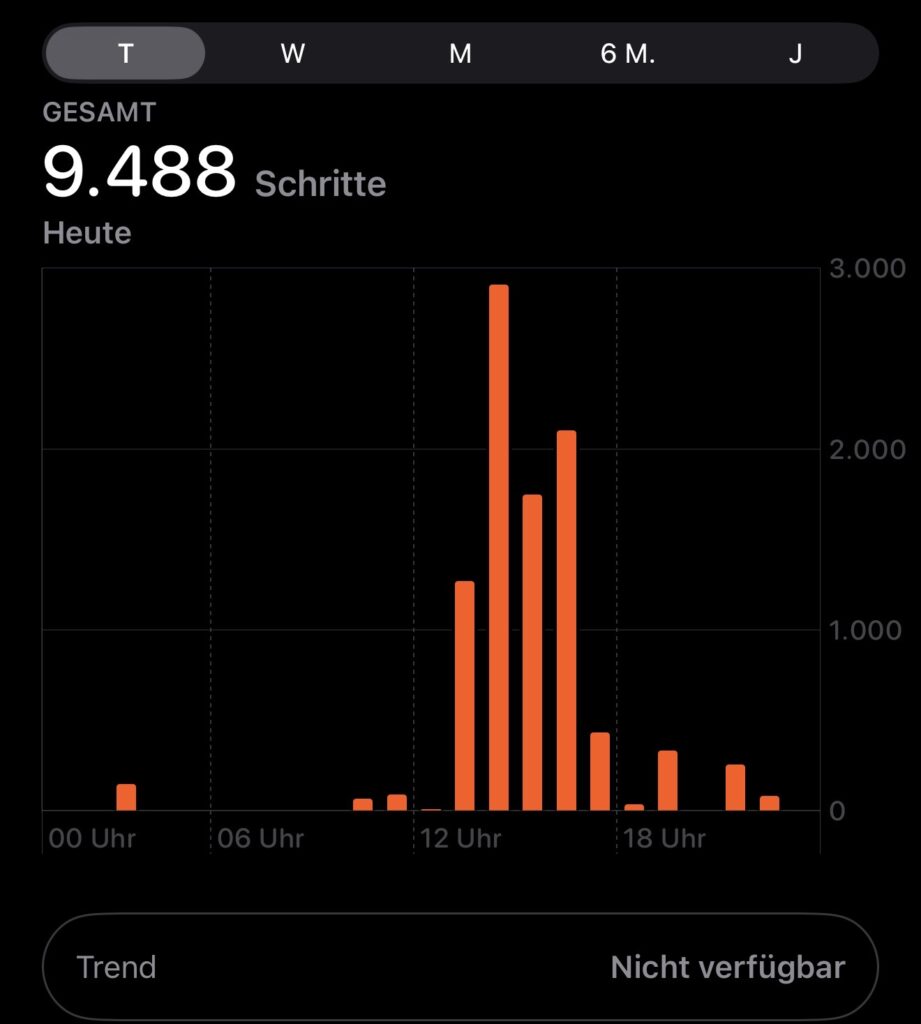This screenshot has width=921, height=1024.
Task: Show the 6 M. six-month view
Action: tap(627, 54)
